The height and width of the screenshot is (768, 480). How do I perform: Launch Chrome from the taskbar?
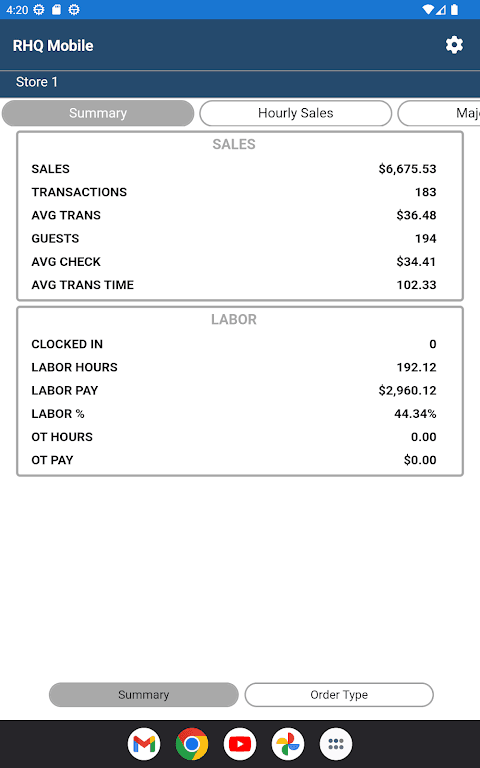point(192,744)
